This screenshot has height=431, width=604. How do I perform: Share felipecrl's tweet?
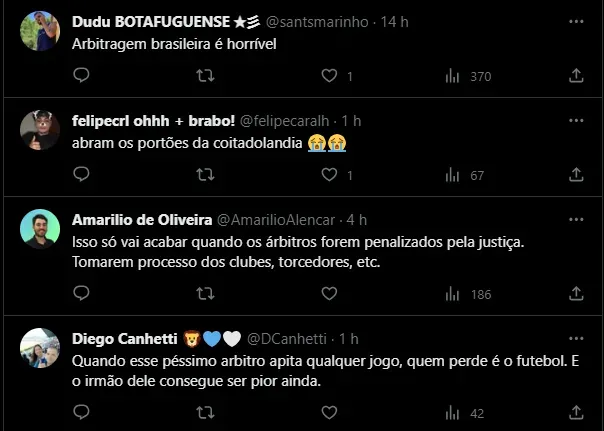576,175
